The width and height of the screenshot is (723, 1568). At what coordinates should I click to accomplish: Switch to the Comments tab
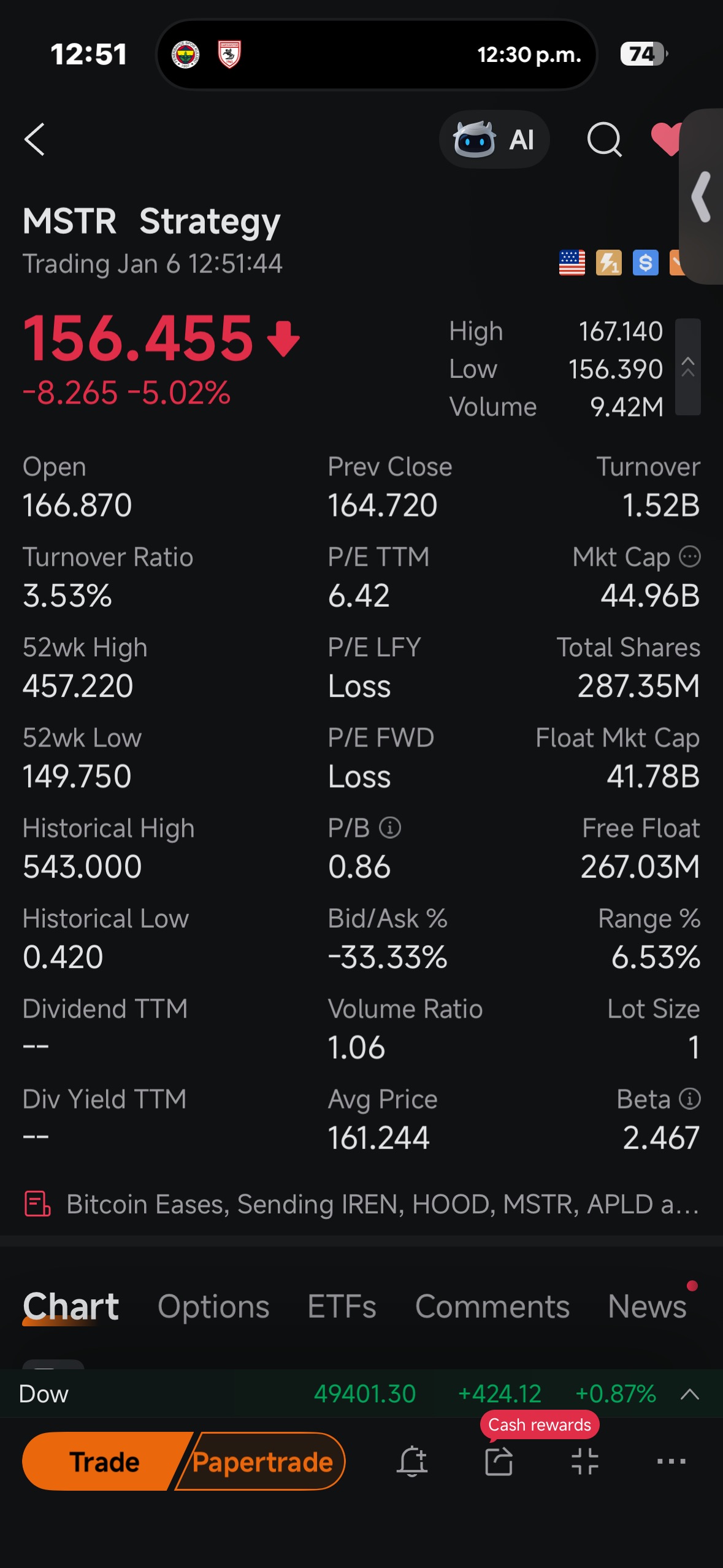tap(492, 1307)
